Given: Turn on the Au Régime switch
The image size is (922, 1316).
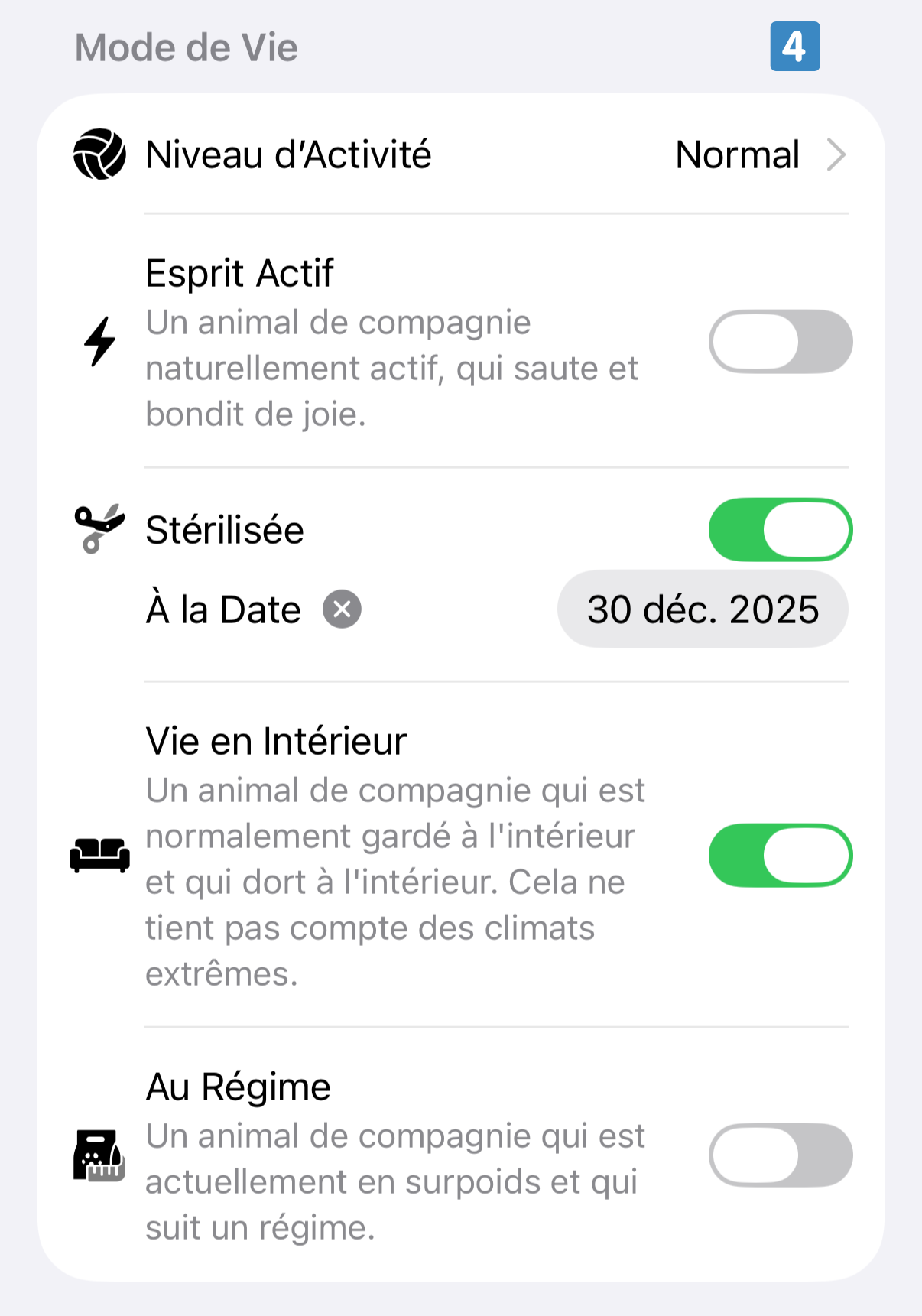Looking at the screenshot, I should (780, 1155).
